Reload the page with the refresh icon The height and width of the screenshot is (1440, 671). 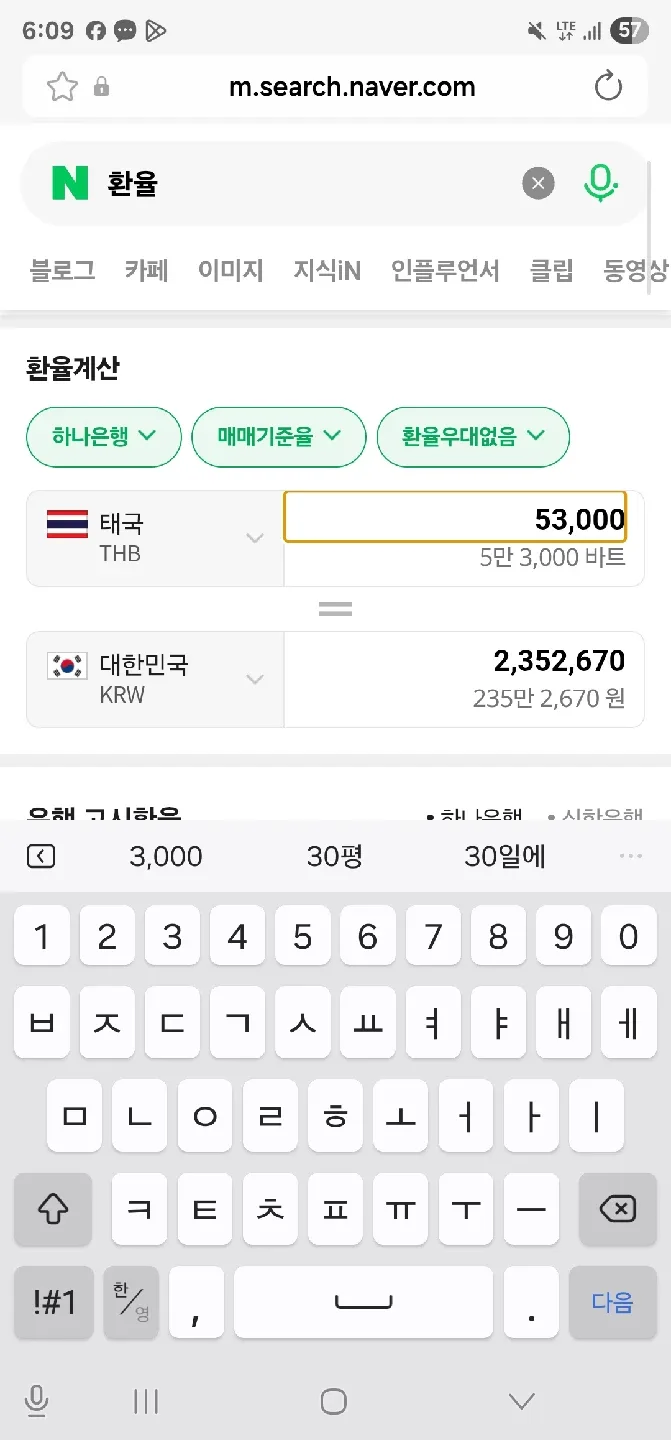(x=608, y=87)
